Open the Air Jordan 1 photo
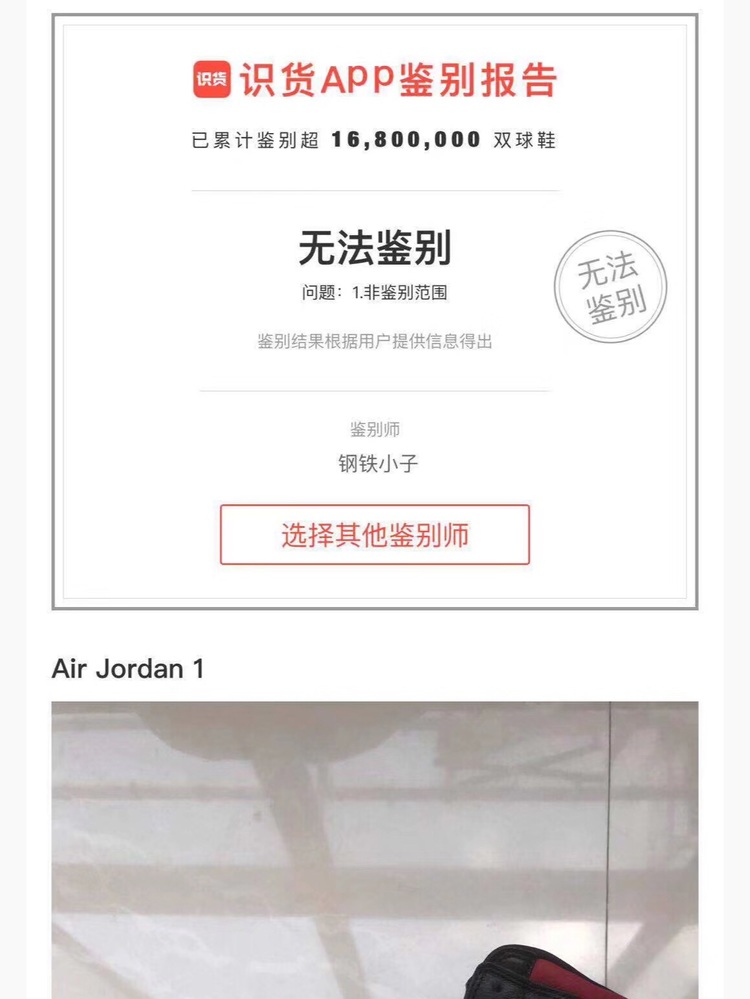750x999 pixels. [x=374, y=850]
